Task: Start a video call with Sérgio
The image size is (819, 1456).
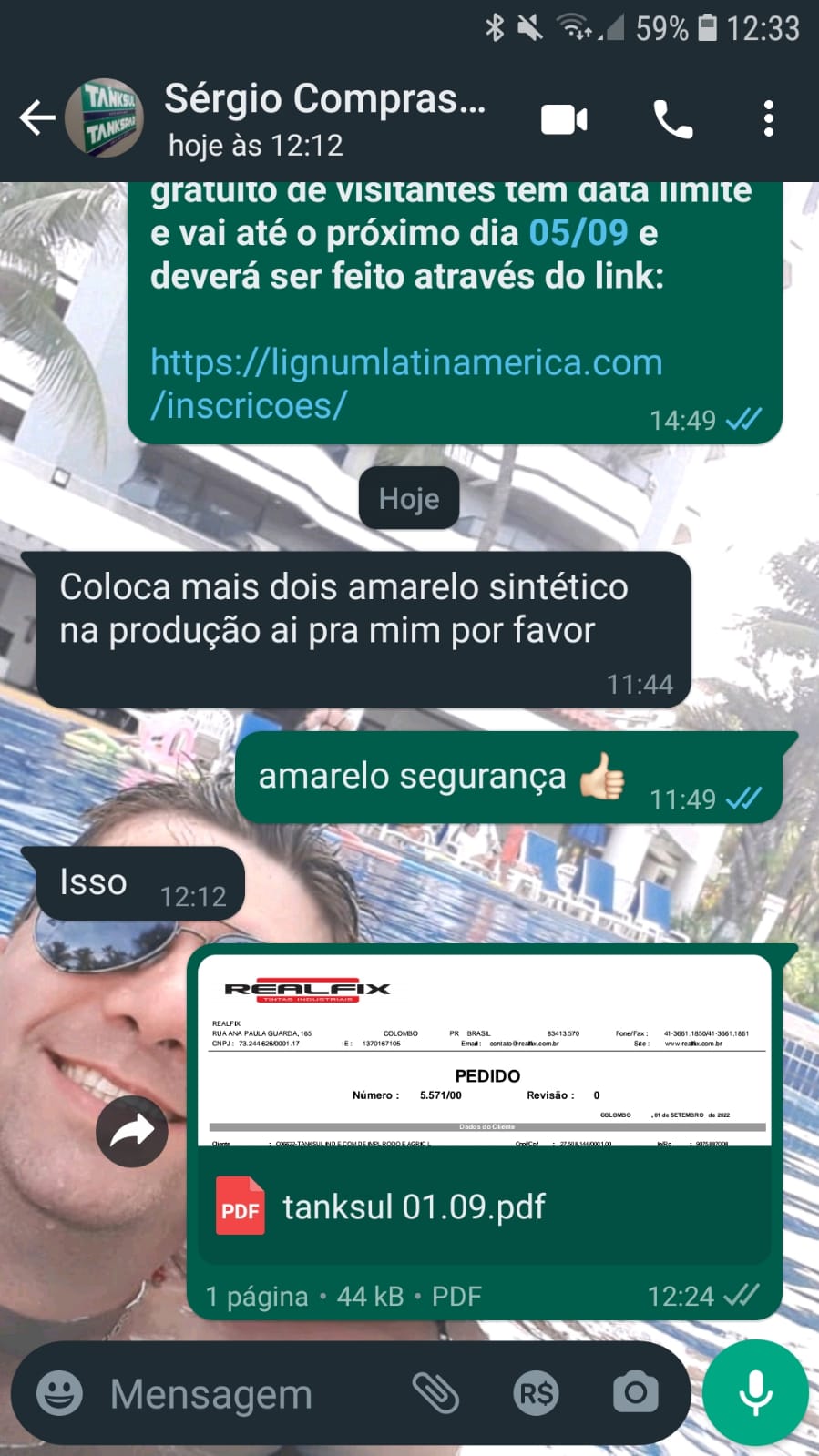Action: tap(564, 119)
